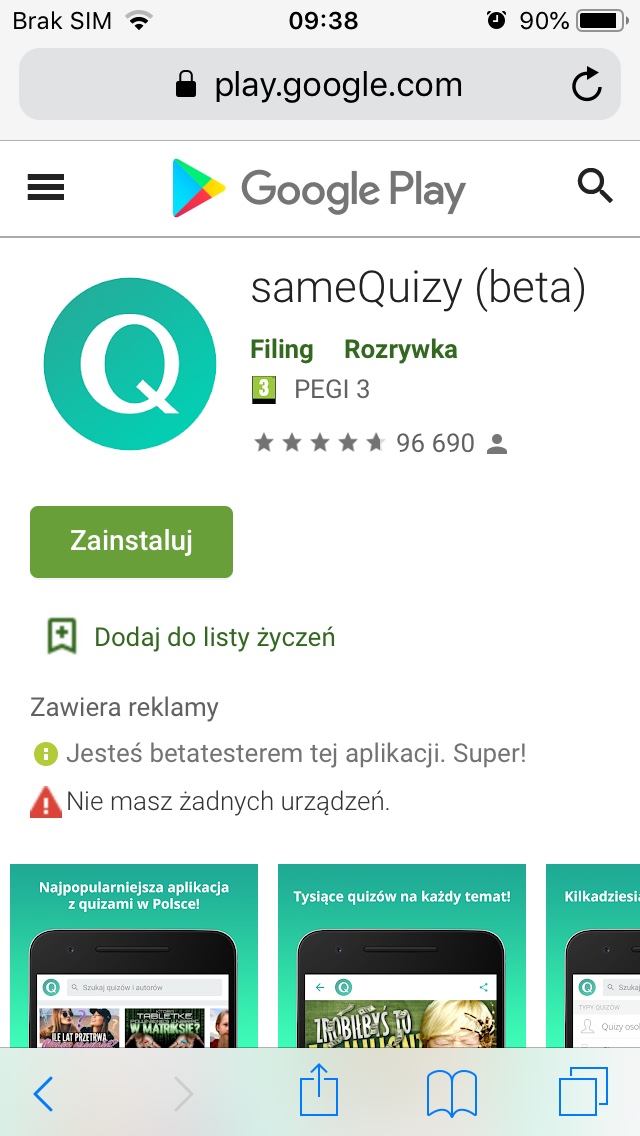
Task: Tap the play.google.com address bar
Action: (x=318, y=85)
